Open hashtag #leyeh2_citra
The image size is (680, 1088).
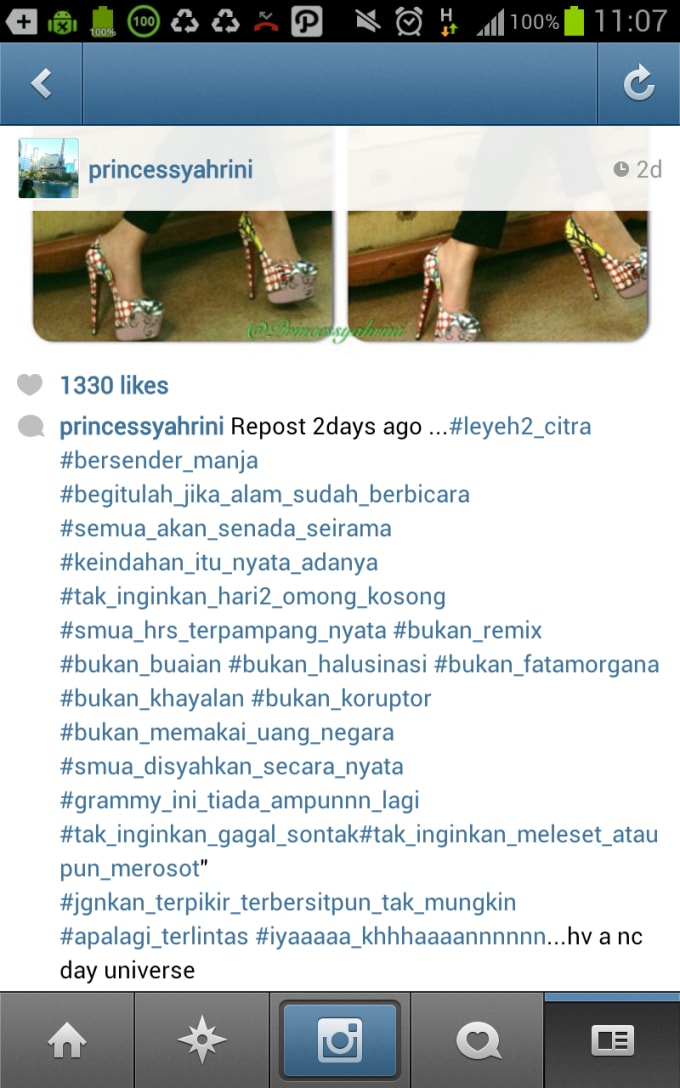(520, 427)
